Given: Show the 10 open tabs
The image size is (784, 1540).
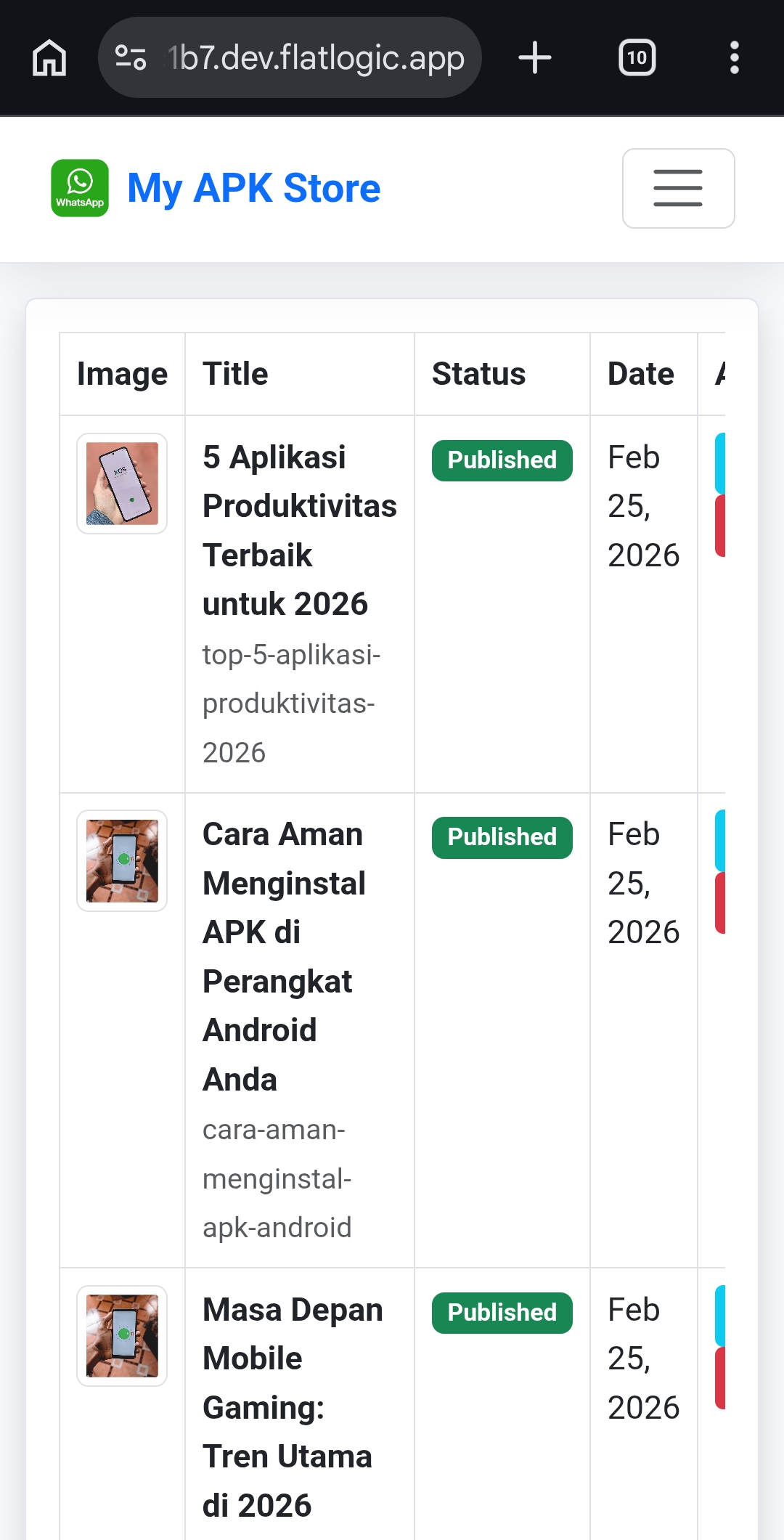Looking at the screenshot, I should coord(637,58).
